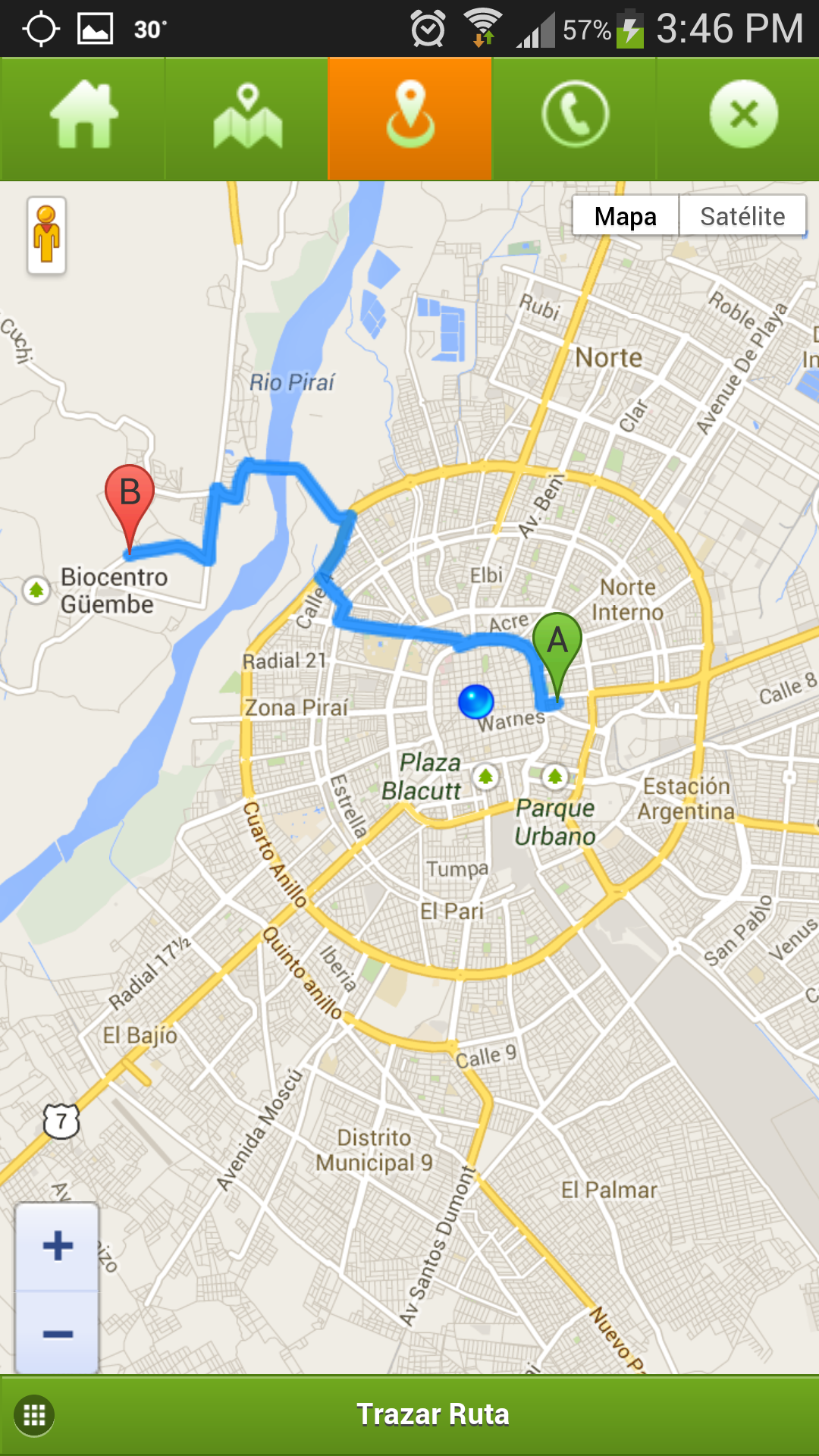Tap the Trazar Ruta button
Screen dimensions: 819x1456
pos(433,1415)
